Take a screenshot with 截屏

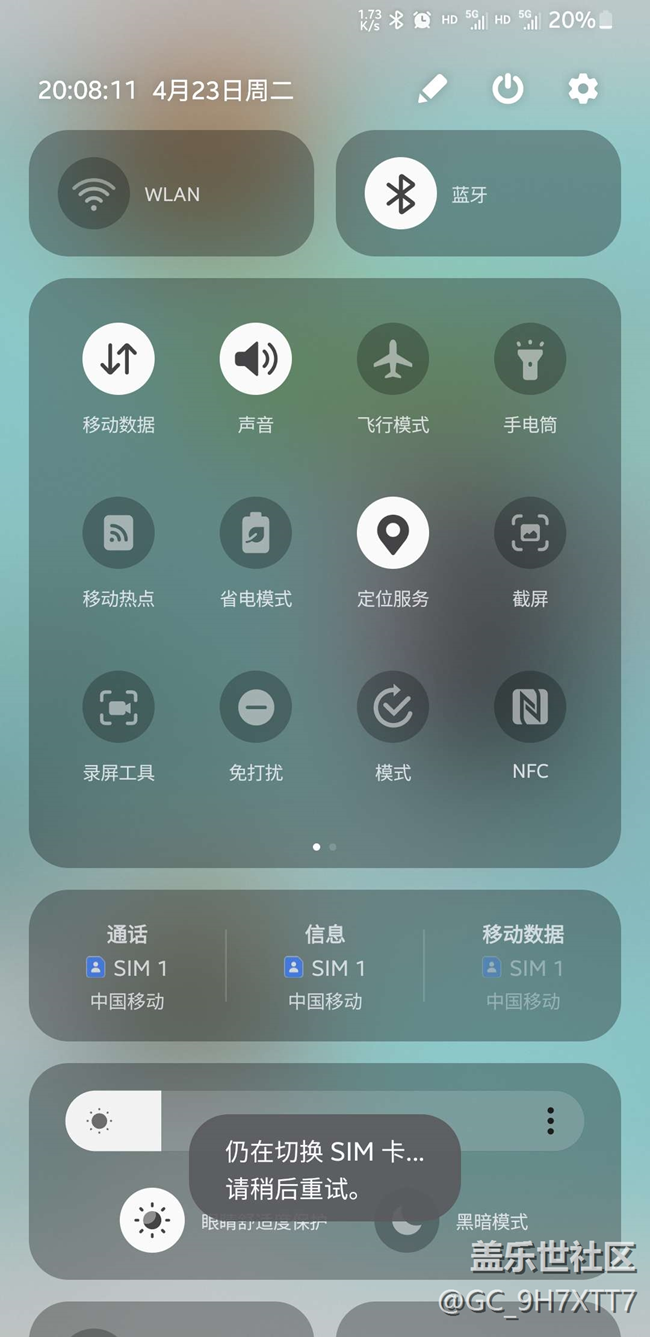[x=530, y=533]
